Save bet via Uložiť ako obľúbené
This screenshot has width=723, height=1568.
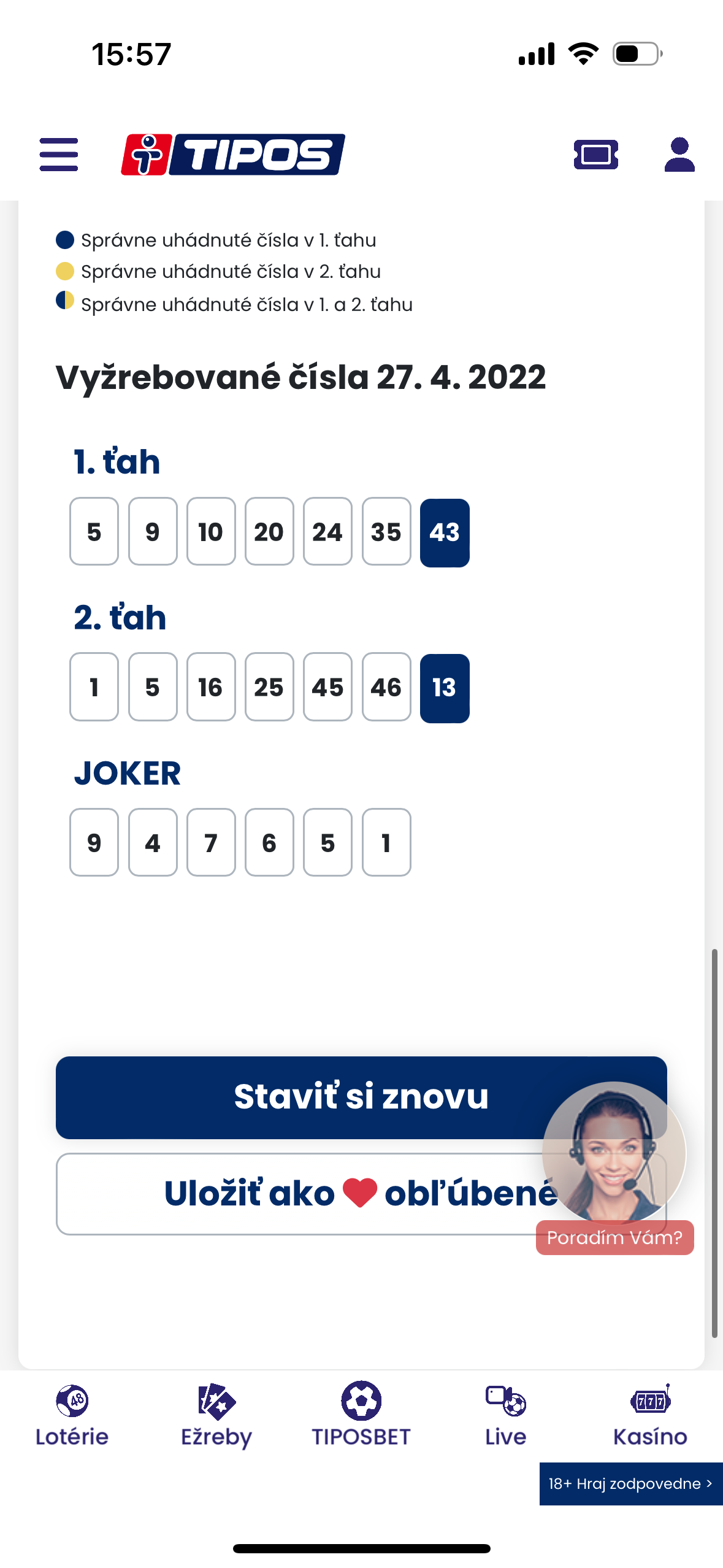[294, 1193]
